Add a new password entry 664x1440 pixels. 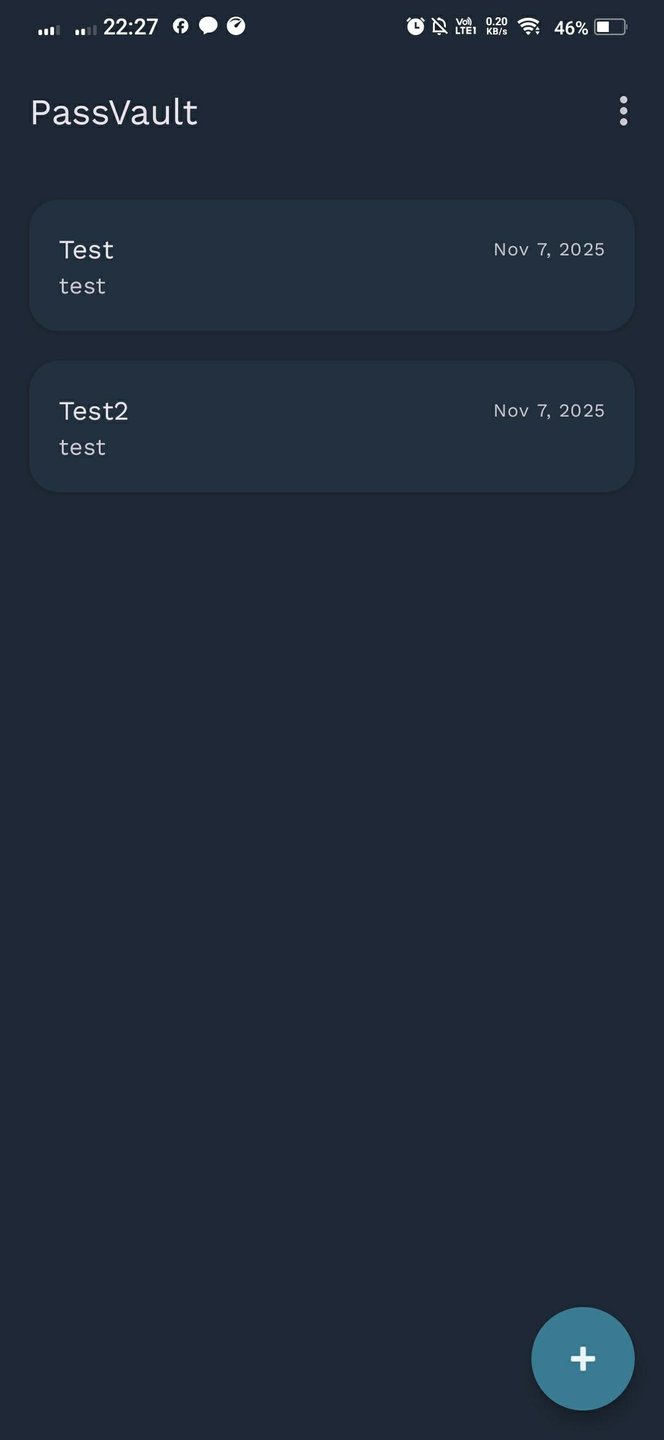[x=582, y=1358]
